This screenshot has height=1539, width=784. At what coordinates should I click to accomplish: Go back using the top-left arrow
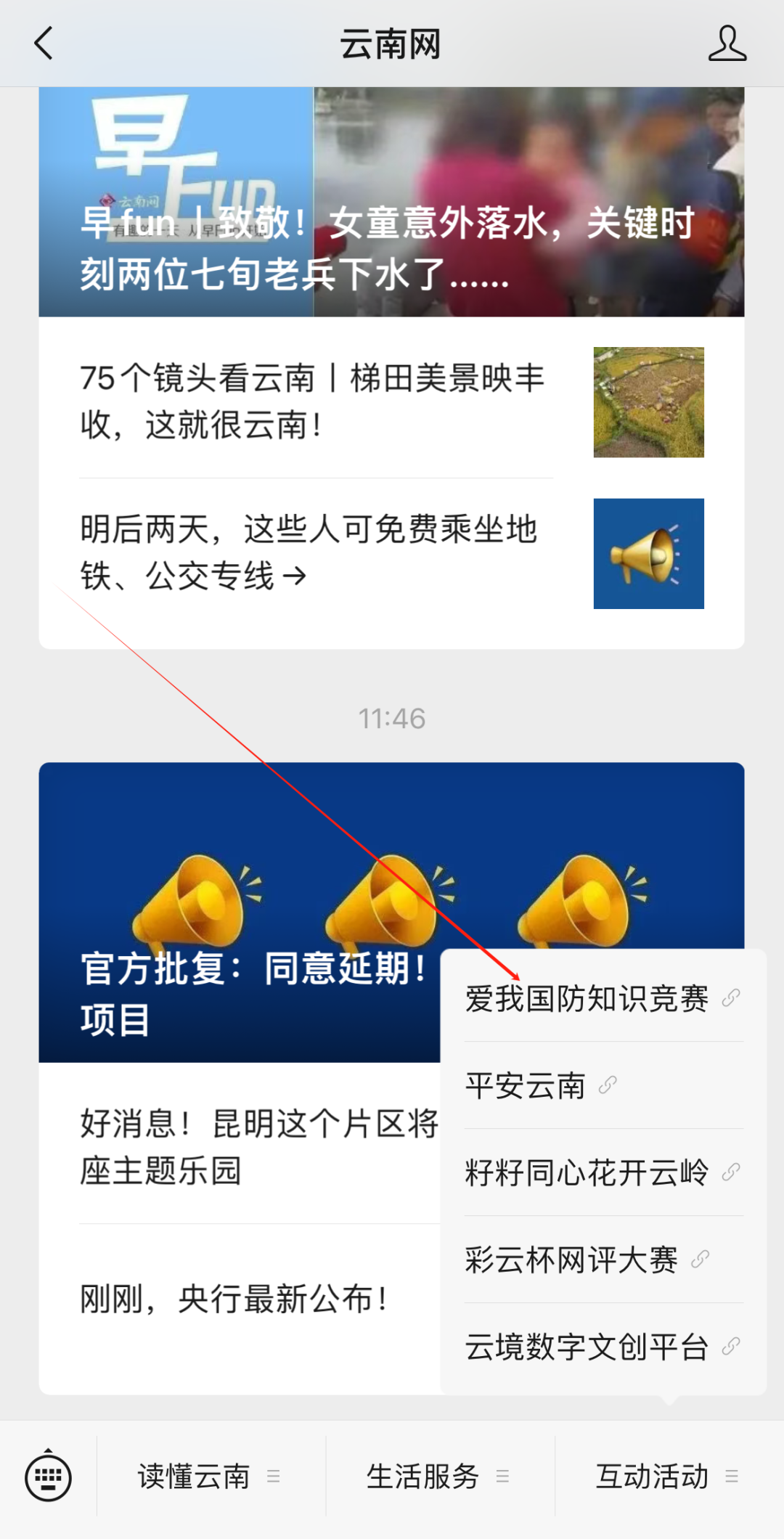click(44, 44)
